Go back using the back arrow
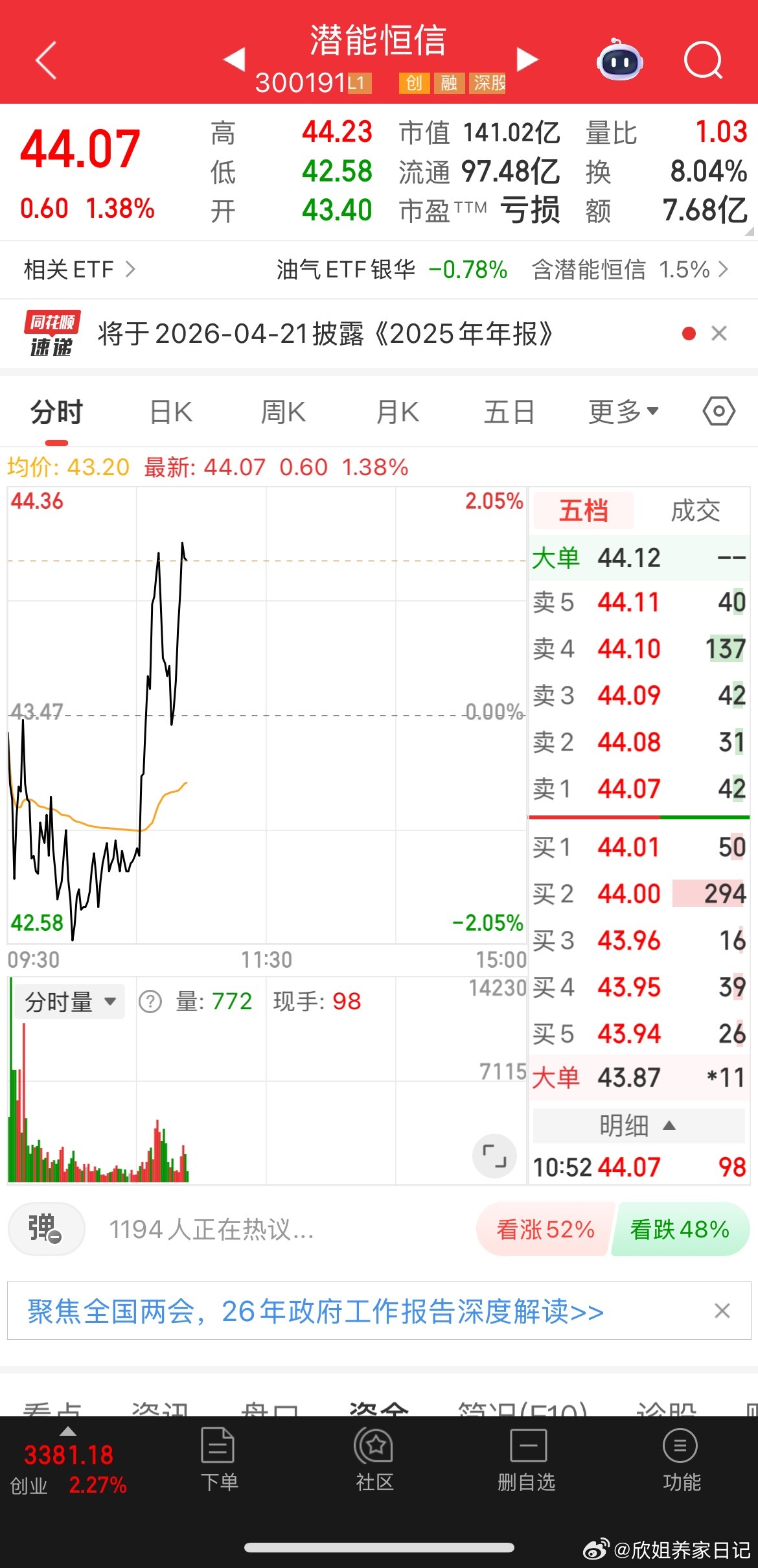The image size is (758, 1568). (44, 60)
